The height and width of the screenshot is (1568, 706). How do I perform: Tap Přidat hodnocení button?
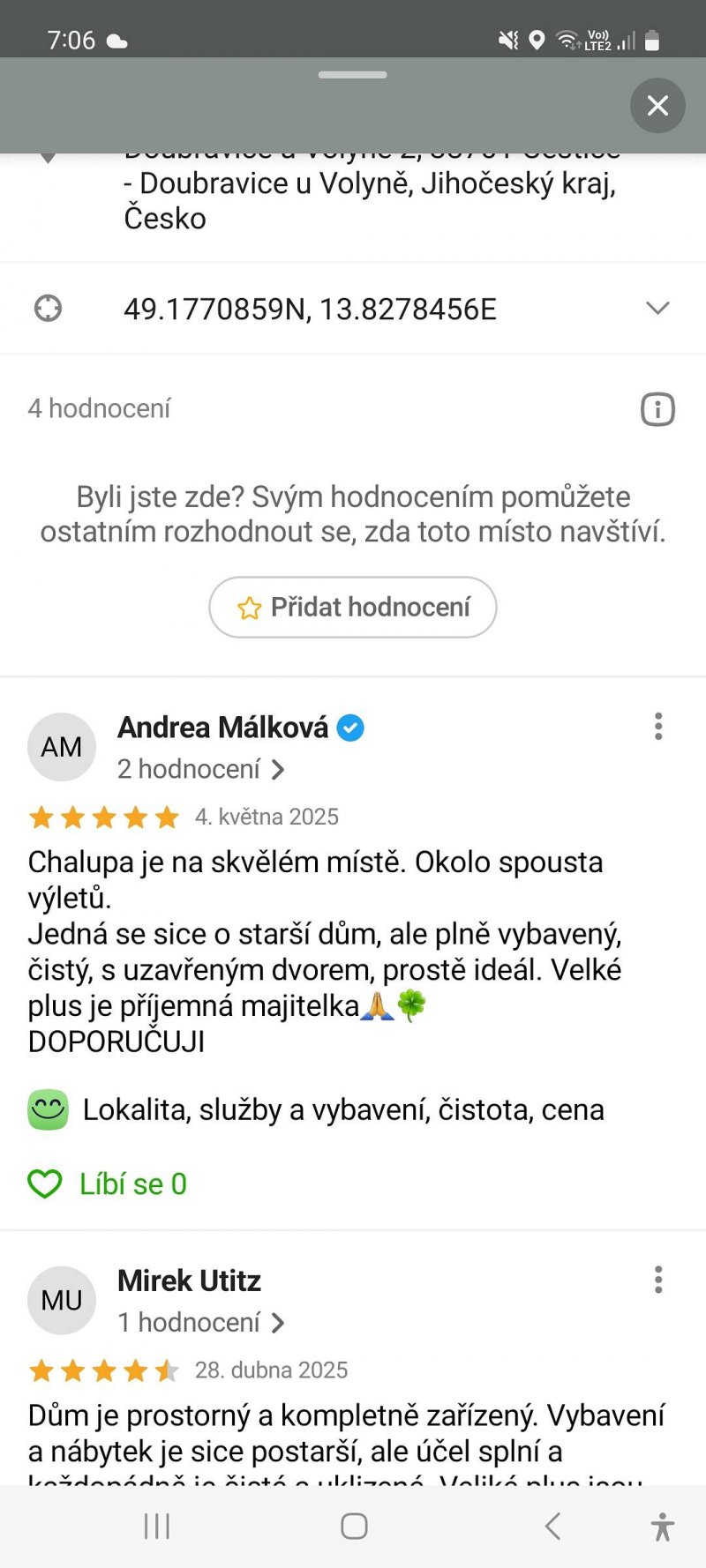point(353,607)
